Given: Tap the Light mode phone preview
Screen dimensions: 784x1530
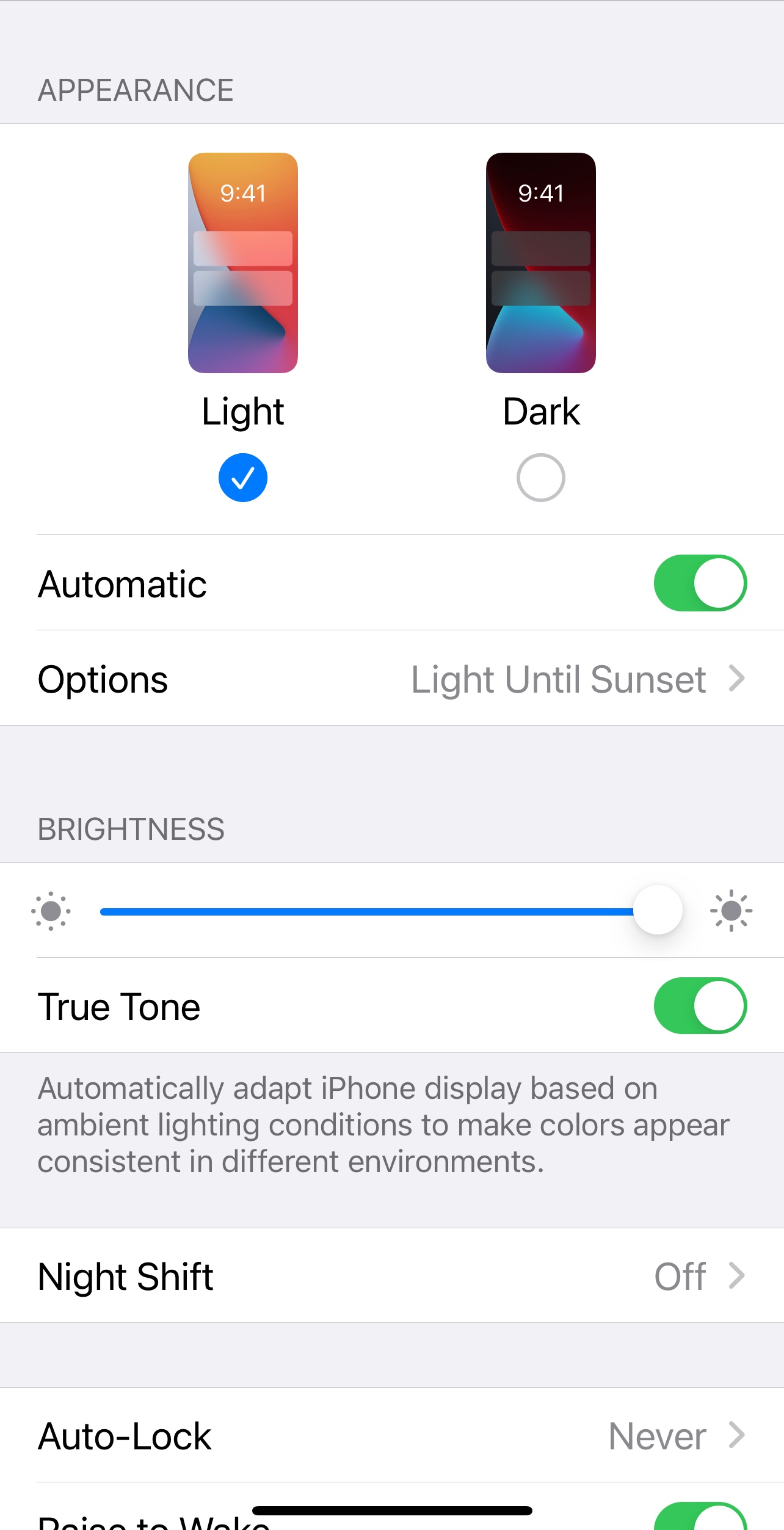Looking at the screenshot, I should click(x=243, y=263).
